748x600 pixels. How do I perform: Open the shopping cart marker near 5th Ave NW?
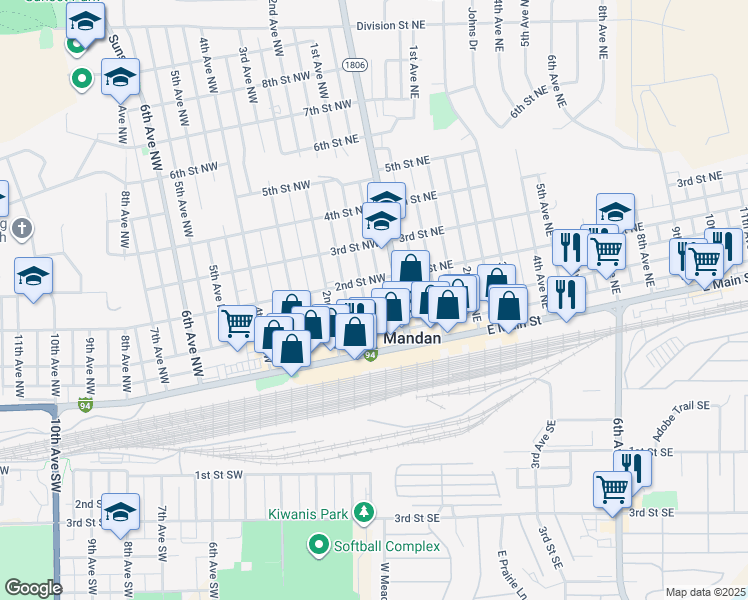pyautogui.click(x=237, y=323)
